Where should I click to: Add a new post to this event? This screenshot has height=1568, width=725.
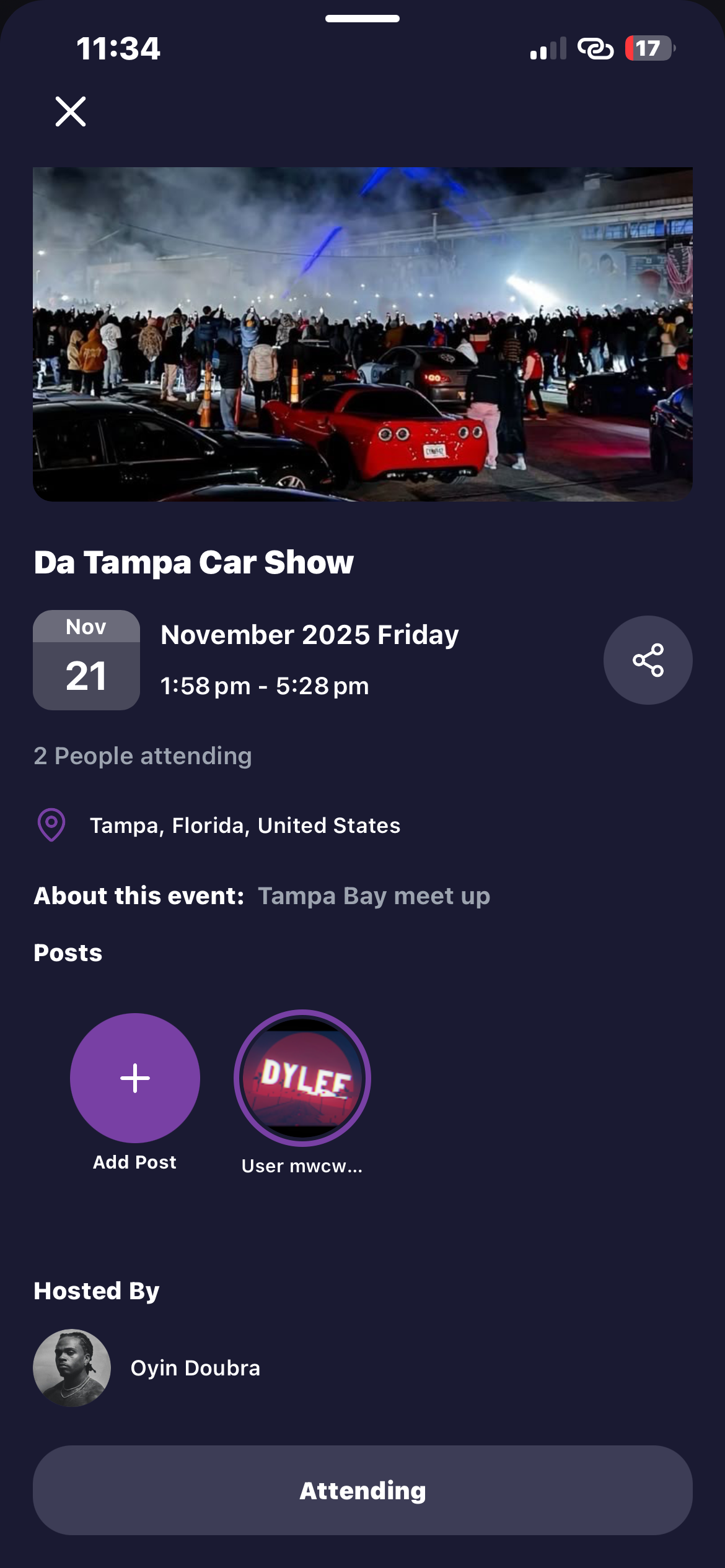pyautogui.click(x=135, y=1078)
